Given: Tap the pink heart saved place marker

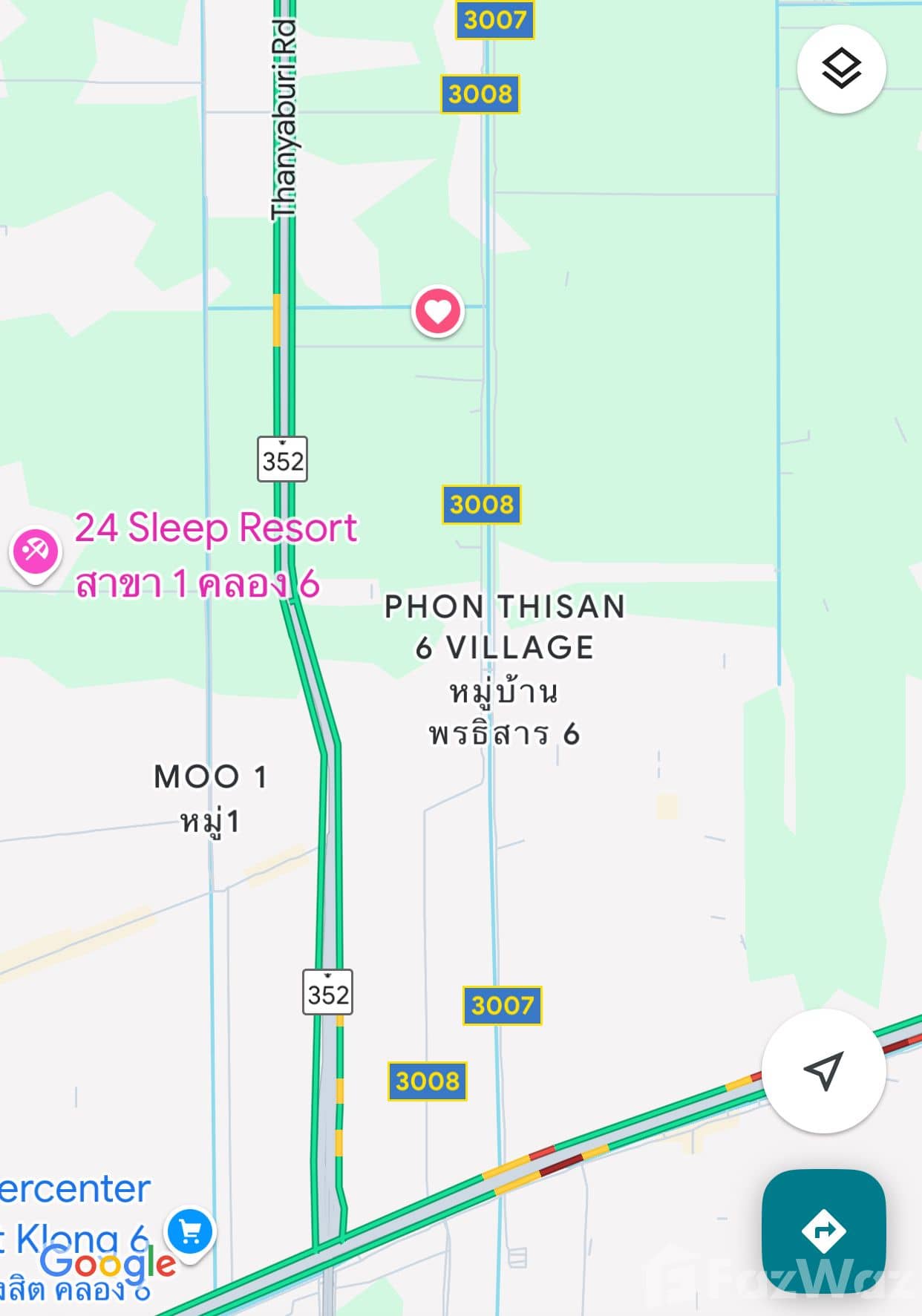Looking at the screenshot, I should point(437,312).
